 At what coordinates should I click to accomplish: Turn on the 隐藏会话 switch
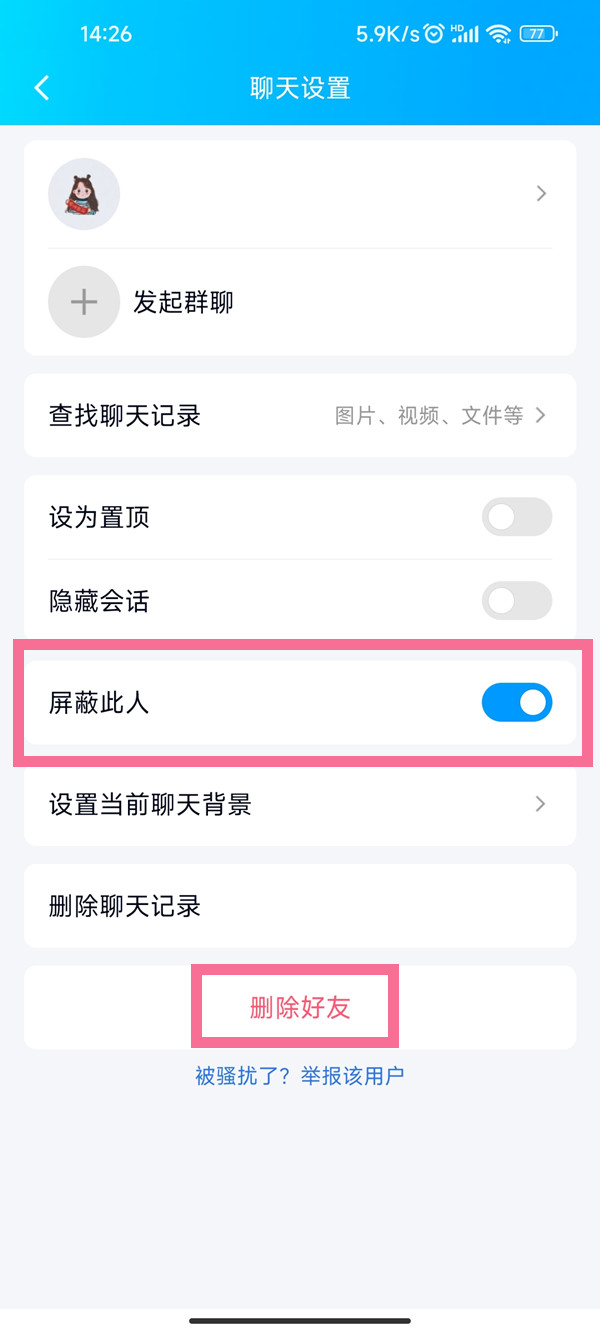516,601
